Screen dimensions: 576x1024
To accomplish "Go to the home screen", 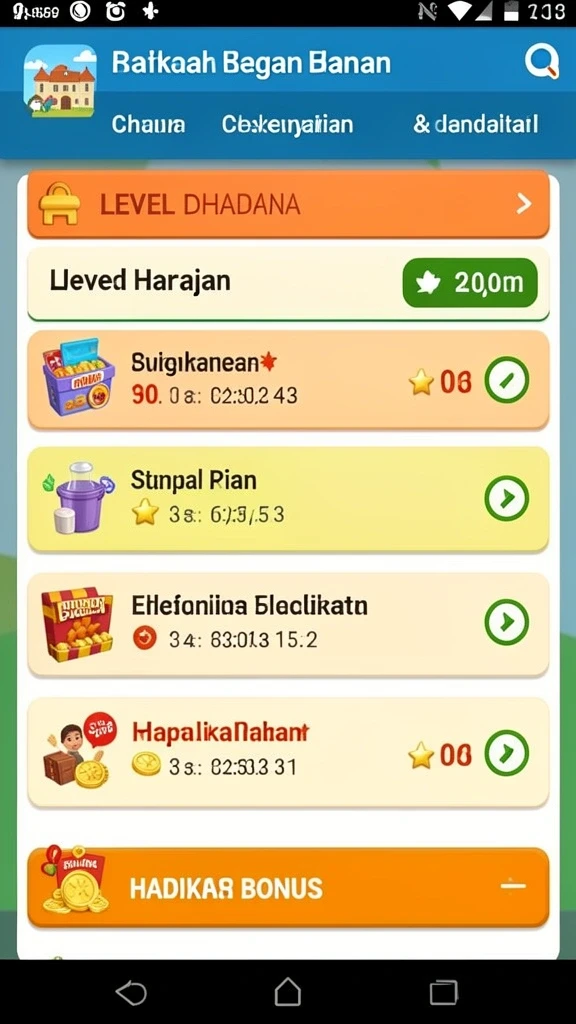I will (x=287, y=993).
